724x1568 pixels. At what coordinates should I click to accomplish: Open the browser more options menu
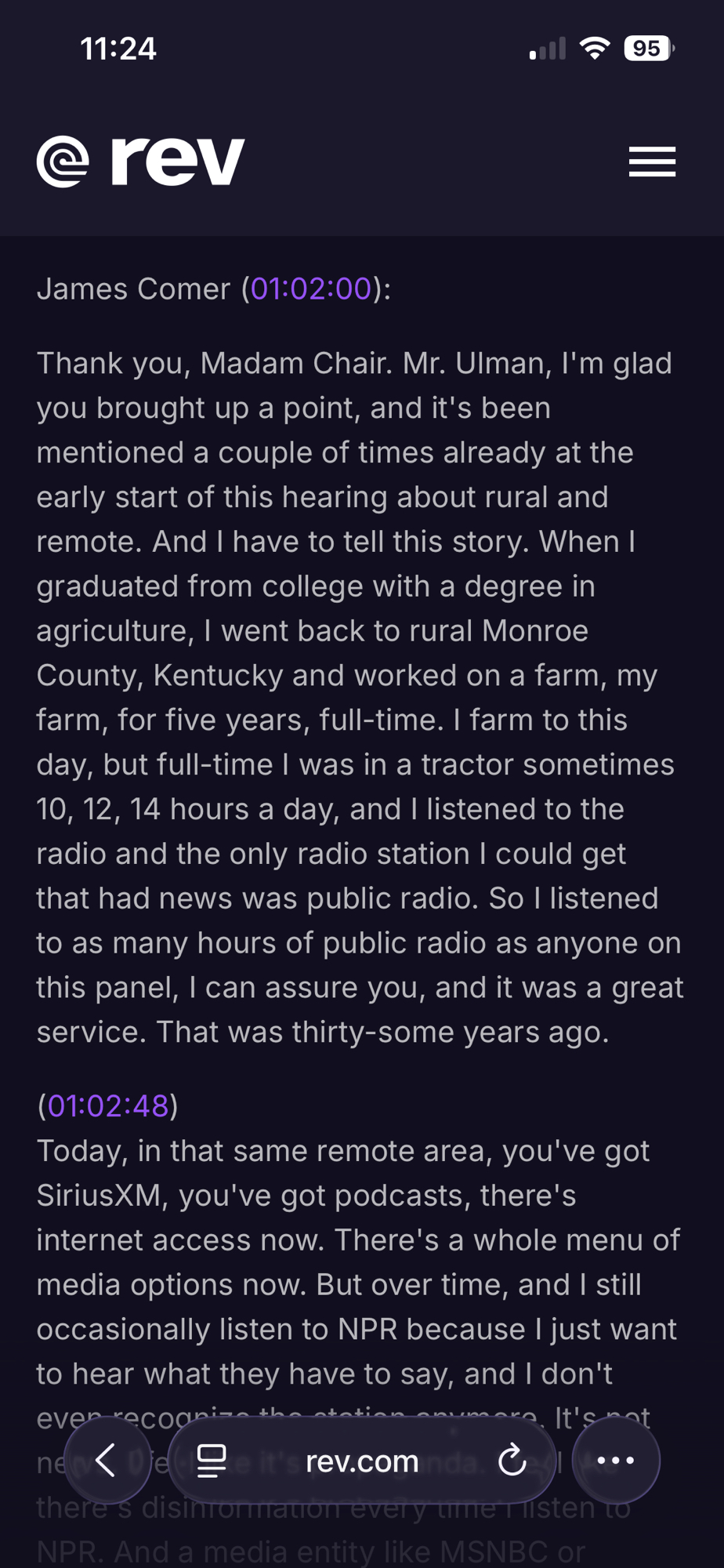(x=616, y=1460)
